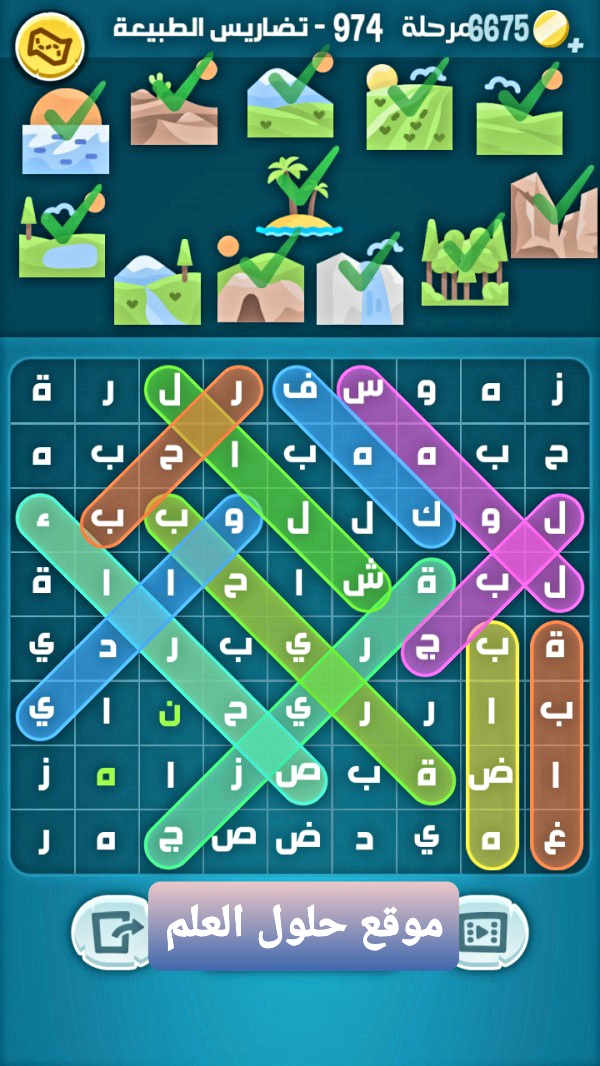Add more coins with the plus
This screenshot has width=600, height=1066.
(x=574, y=45)
